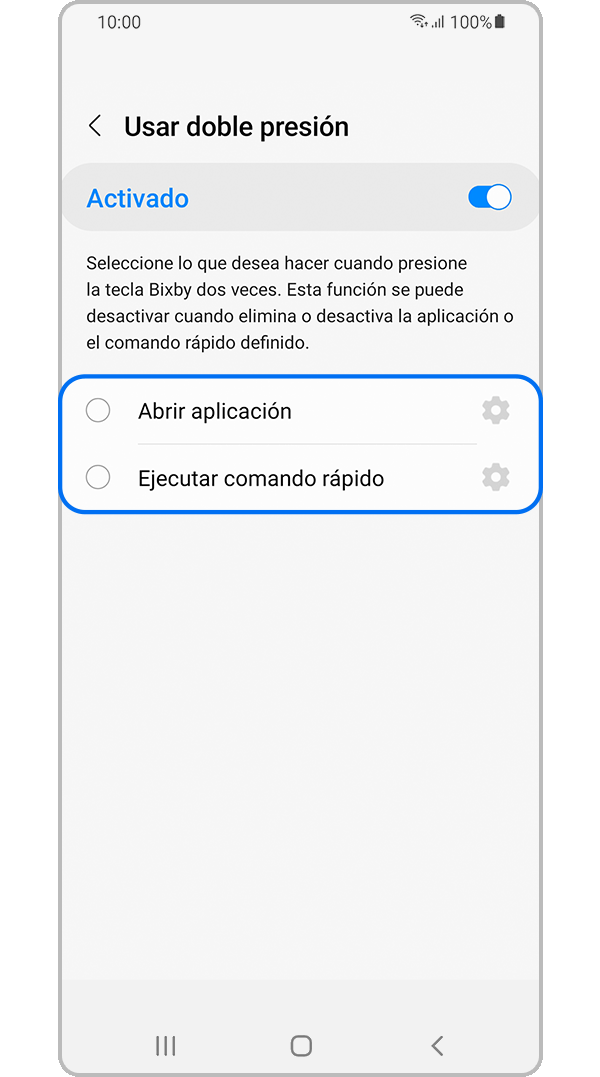This screenshot has width=600, height=1077.
Task: Go back from Usar doble presión
Action: point(95,126)
